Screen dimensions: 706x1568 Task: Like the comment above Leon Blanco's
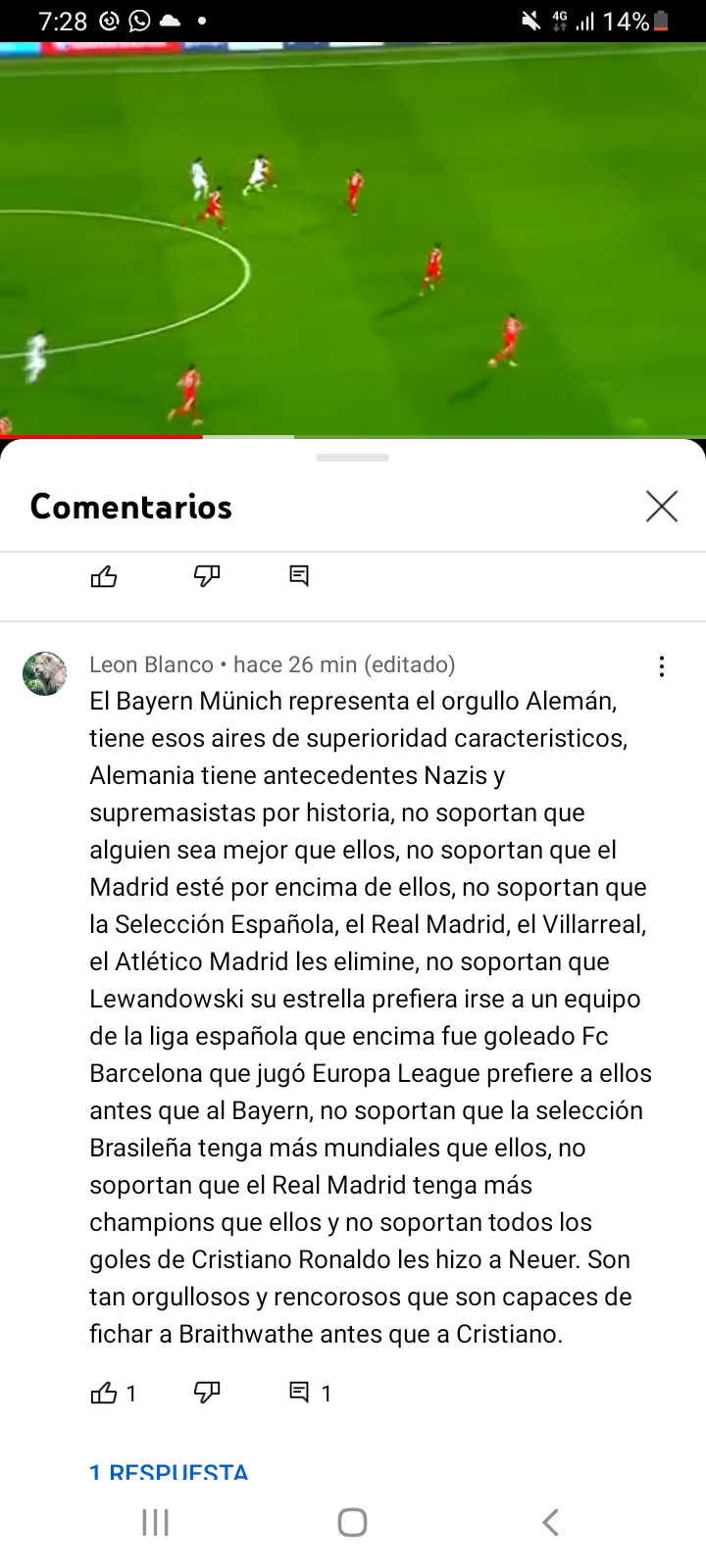104,576
